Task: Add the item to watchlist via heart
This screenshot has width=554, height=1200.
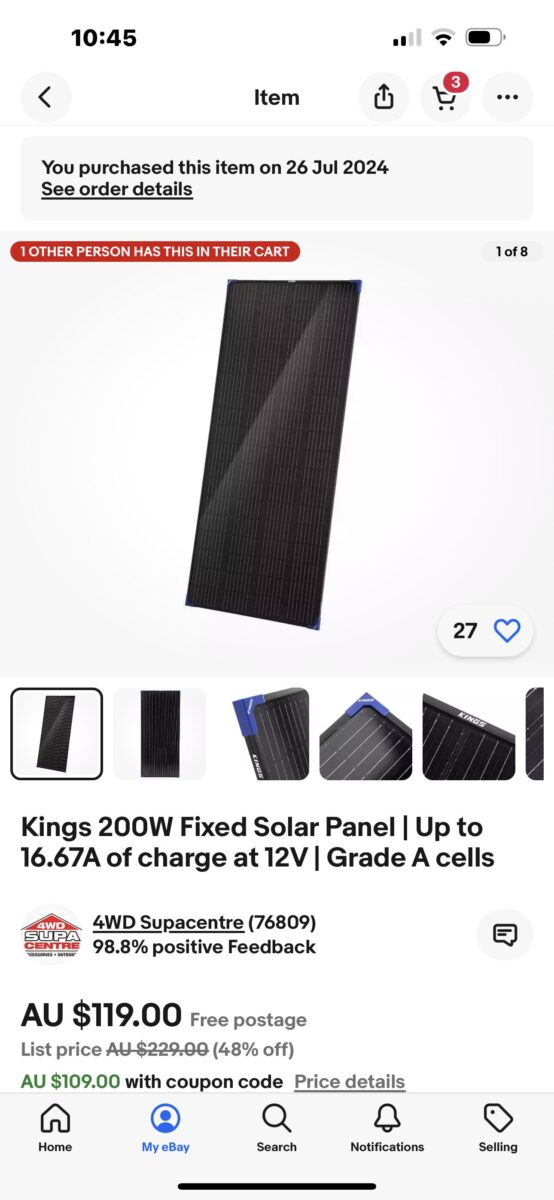Action: 508,631
